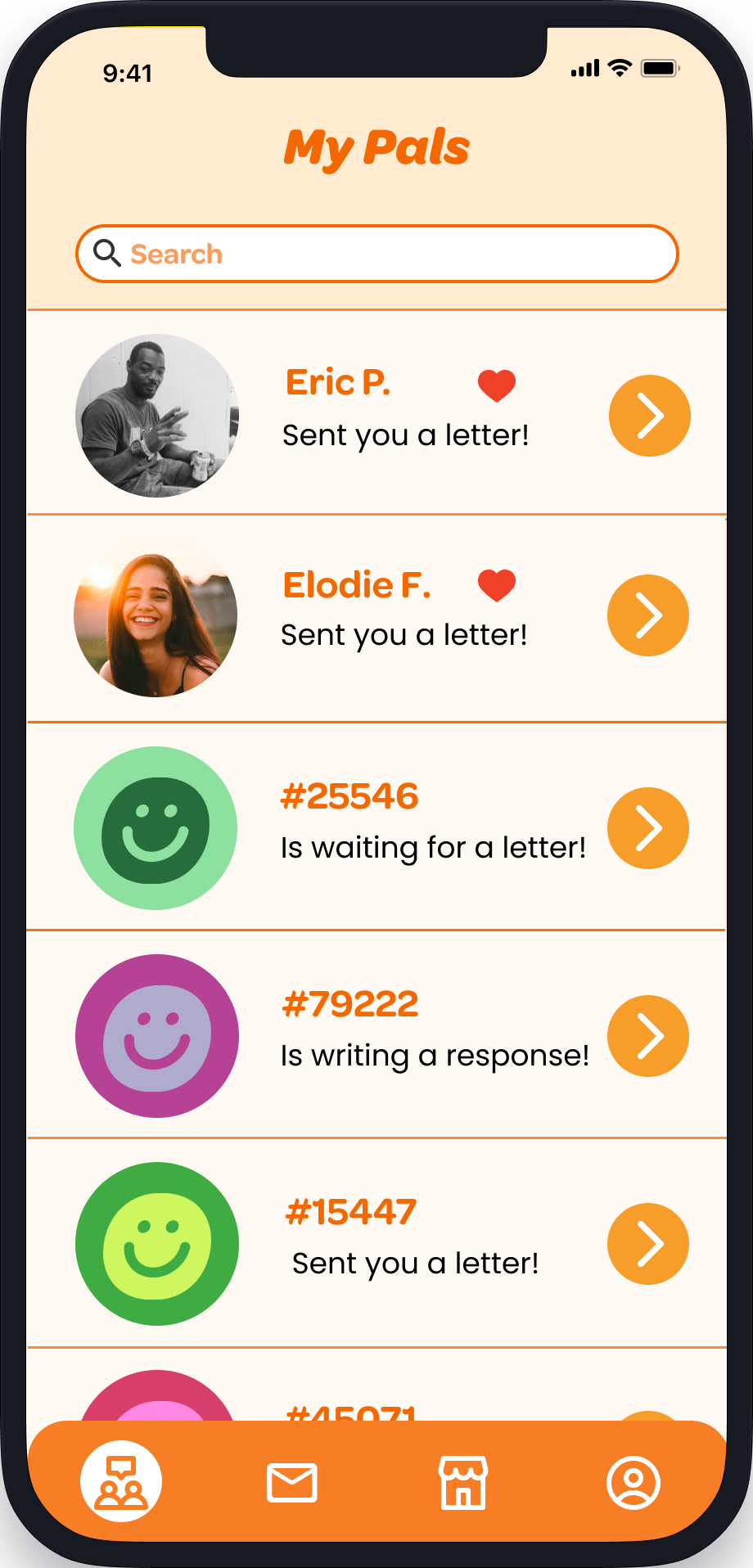This screenshot has width=753, height=1568.
Task: Select the green smiley avatar of #25546
Action: click(156, 828)
